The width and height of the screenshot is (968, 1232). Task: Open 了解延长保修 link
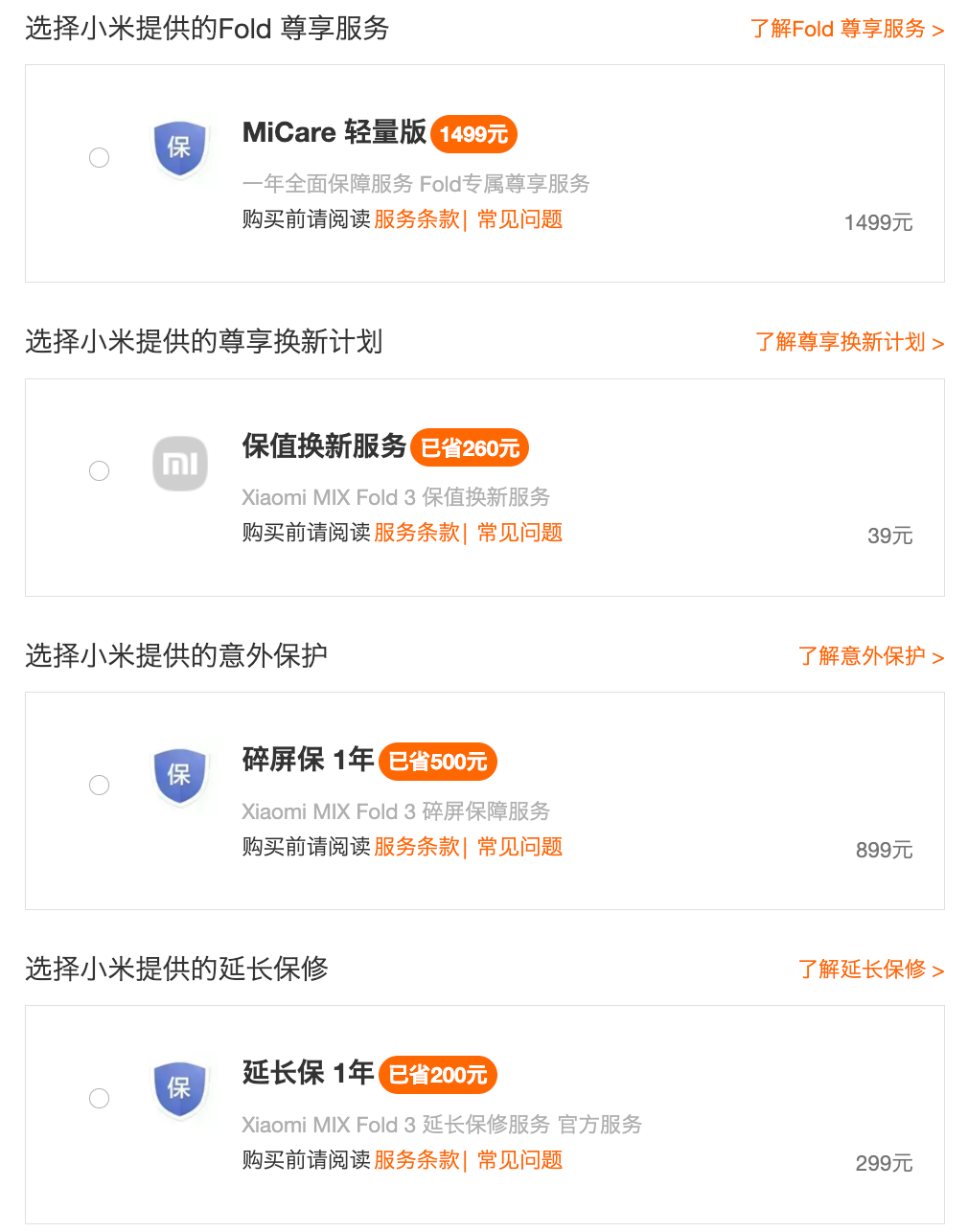[871, 970]
